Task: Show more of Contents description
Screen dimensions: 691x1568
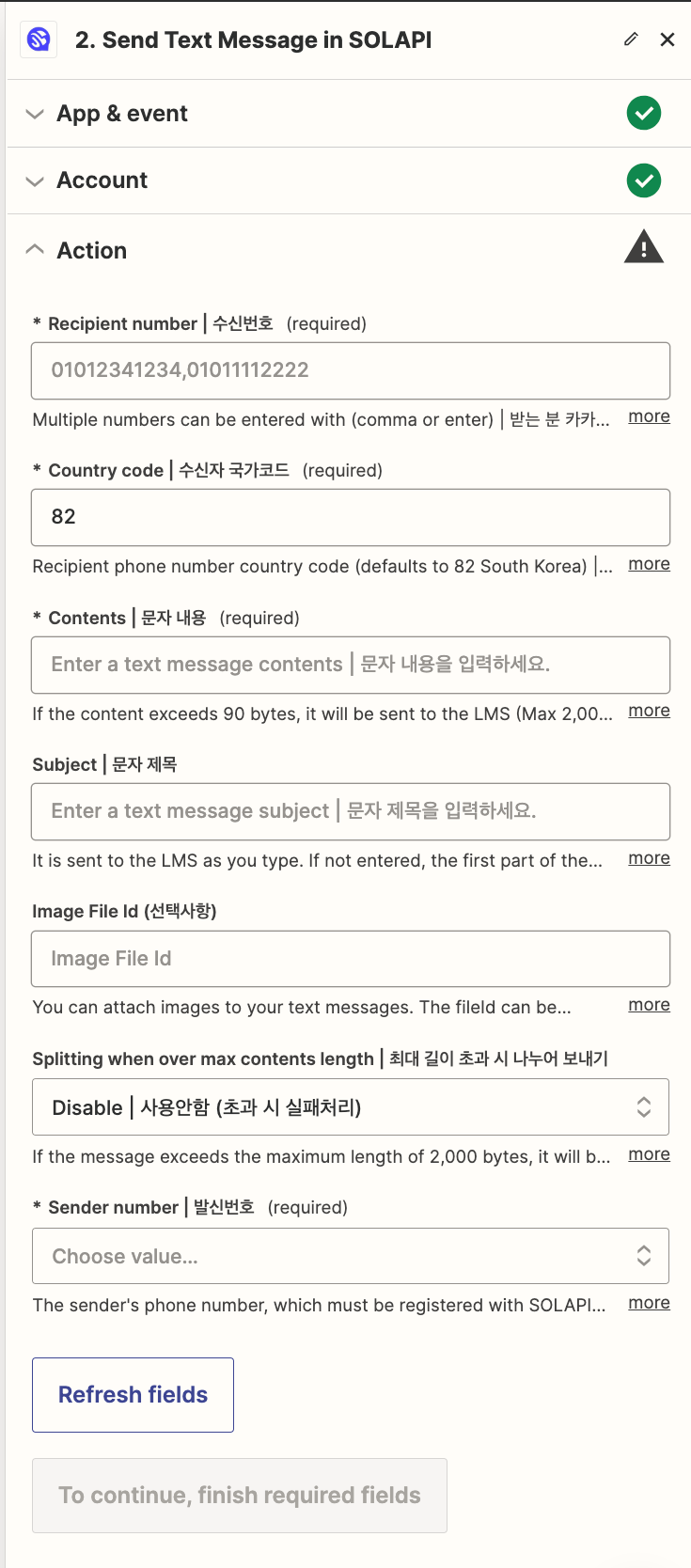Action: (x=649, y=711)
